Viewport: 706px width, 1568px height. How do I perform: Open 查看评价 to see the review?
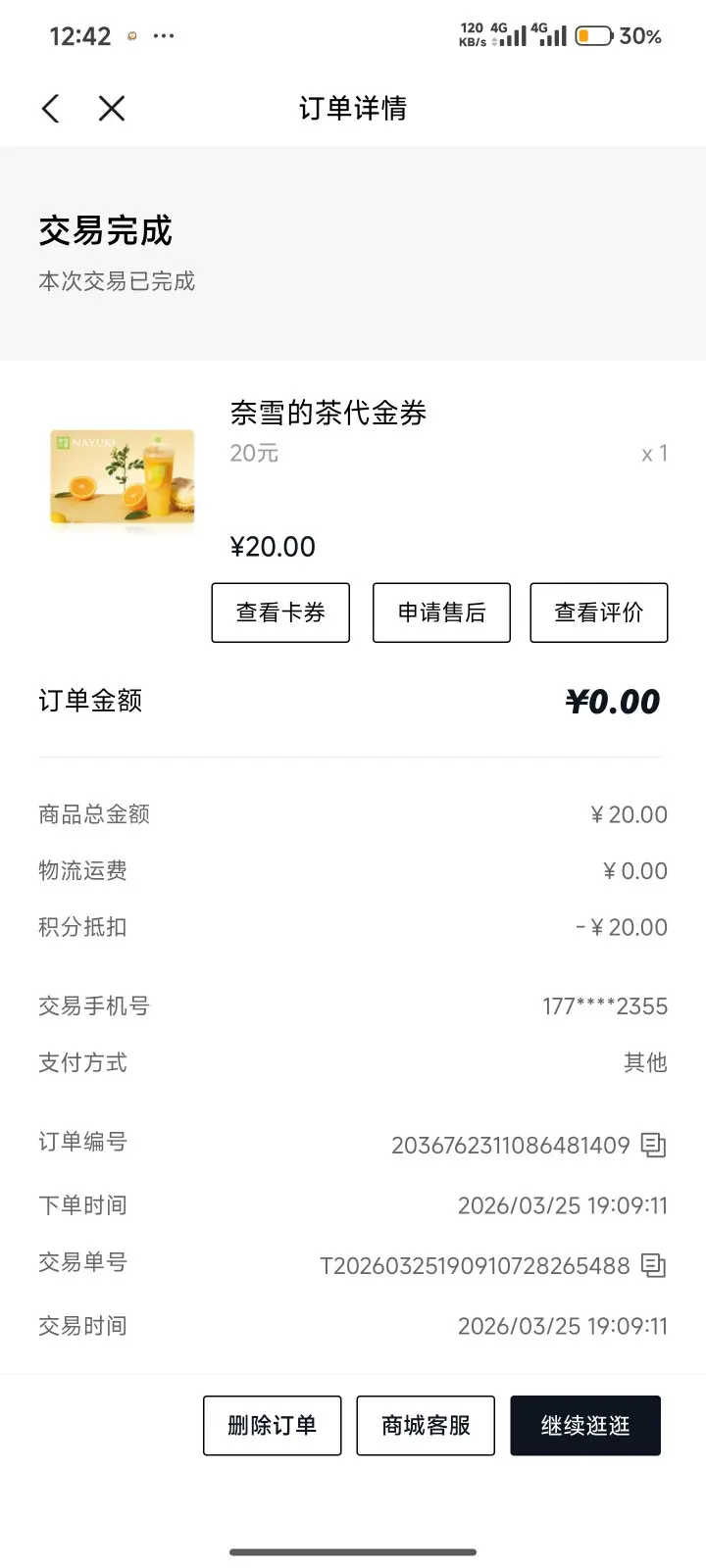pyautogui.click(x=598, y=612)
